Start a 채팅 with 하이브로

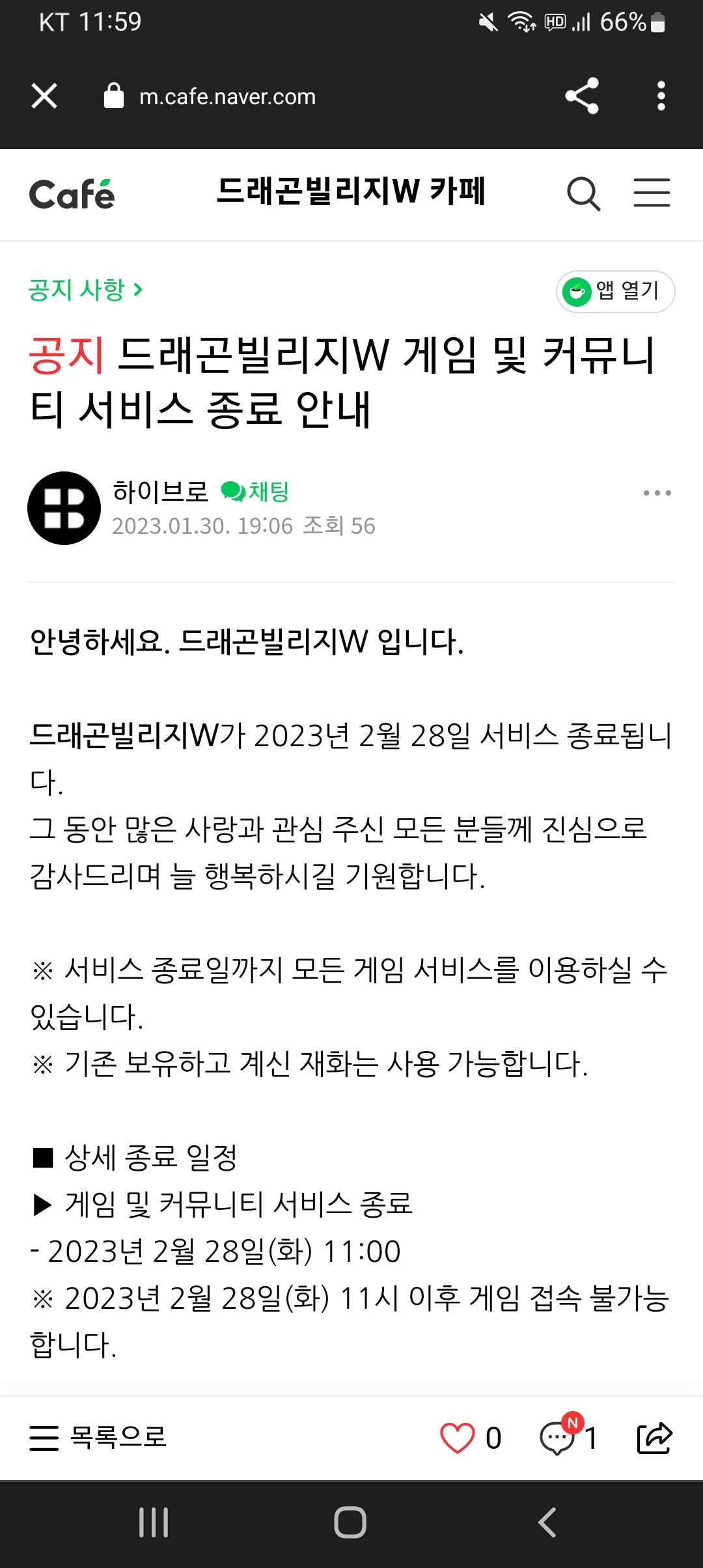click(x=256, y=492)
